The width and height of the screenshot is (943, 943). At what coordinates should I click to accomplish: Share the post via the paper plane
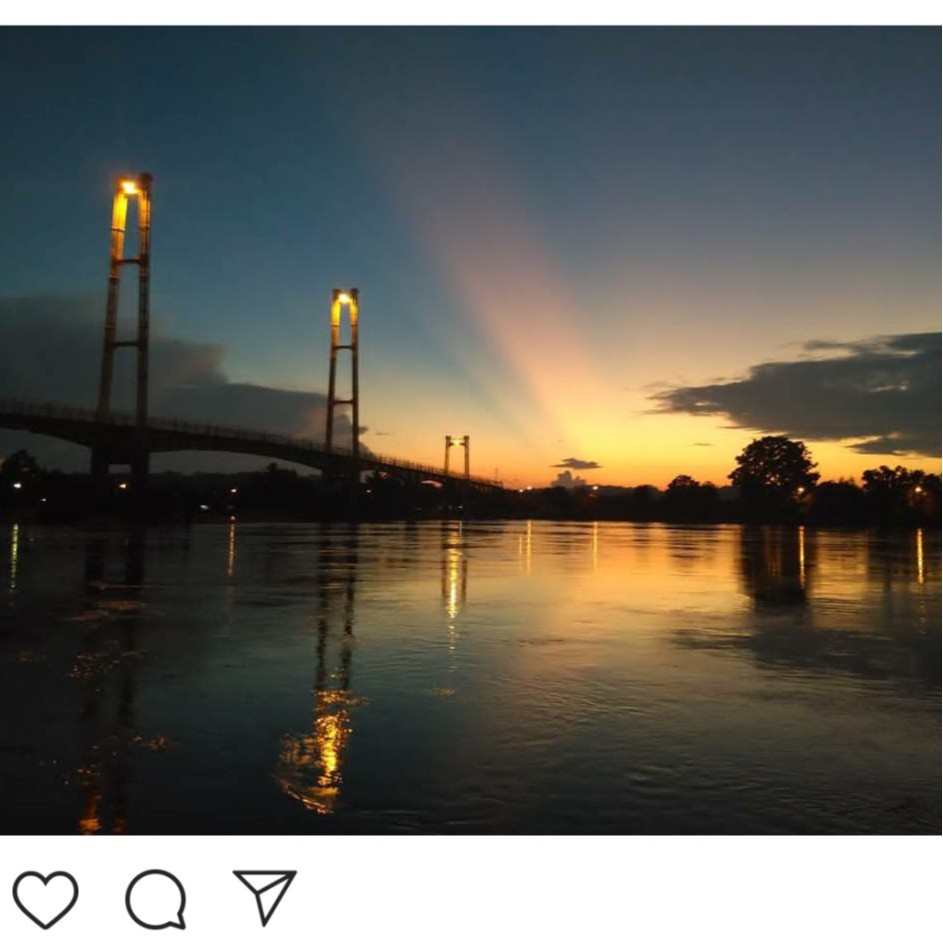pos(265,895)
